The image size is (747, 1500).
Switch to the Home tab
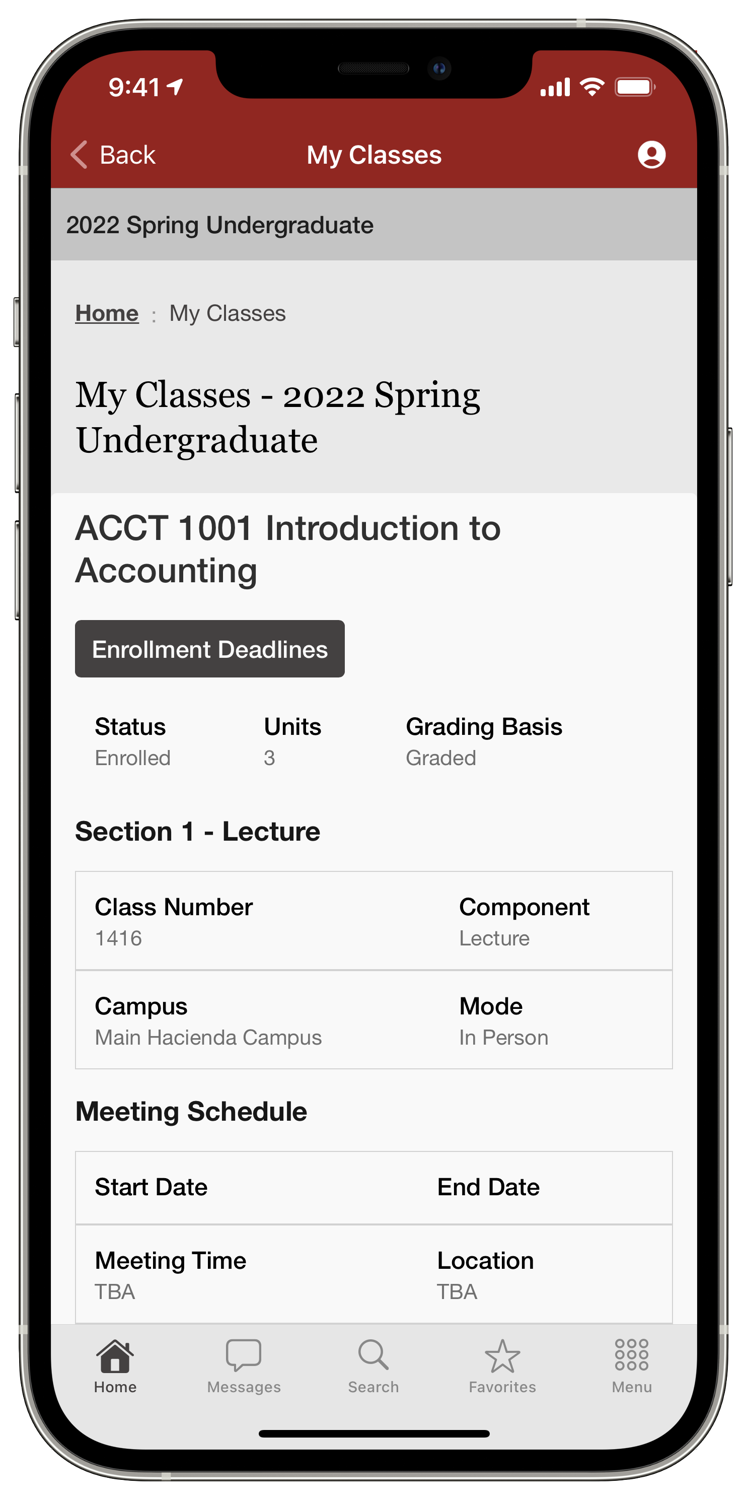[115, 1366]
